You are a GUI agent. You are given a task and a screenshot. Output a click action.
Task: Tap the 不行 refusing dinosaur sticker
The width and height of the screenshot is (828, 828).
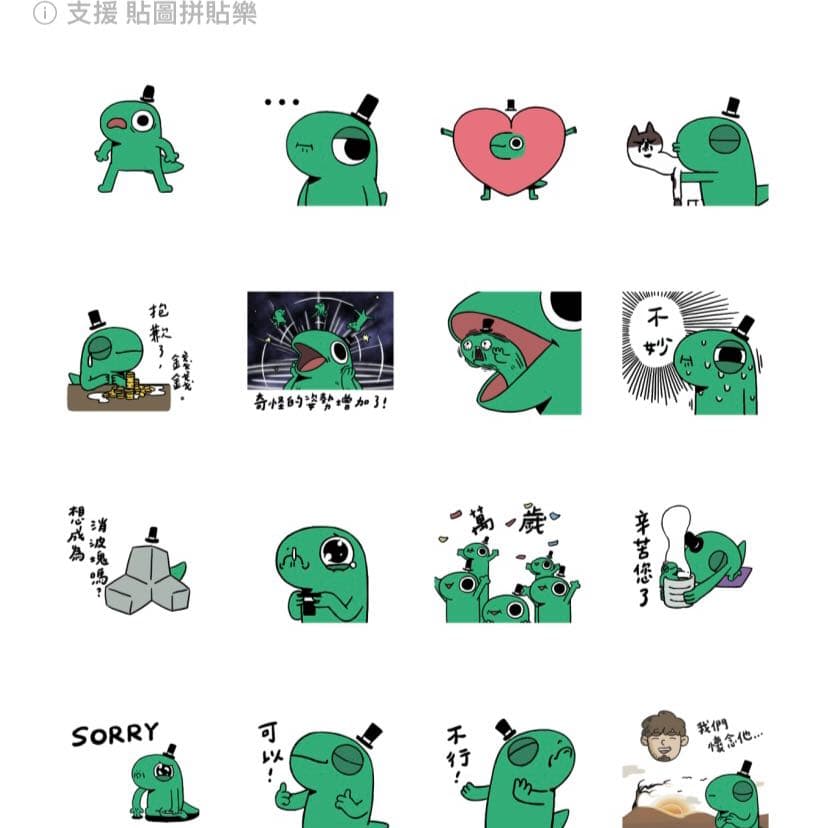pos(511,772)
